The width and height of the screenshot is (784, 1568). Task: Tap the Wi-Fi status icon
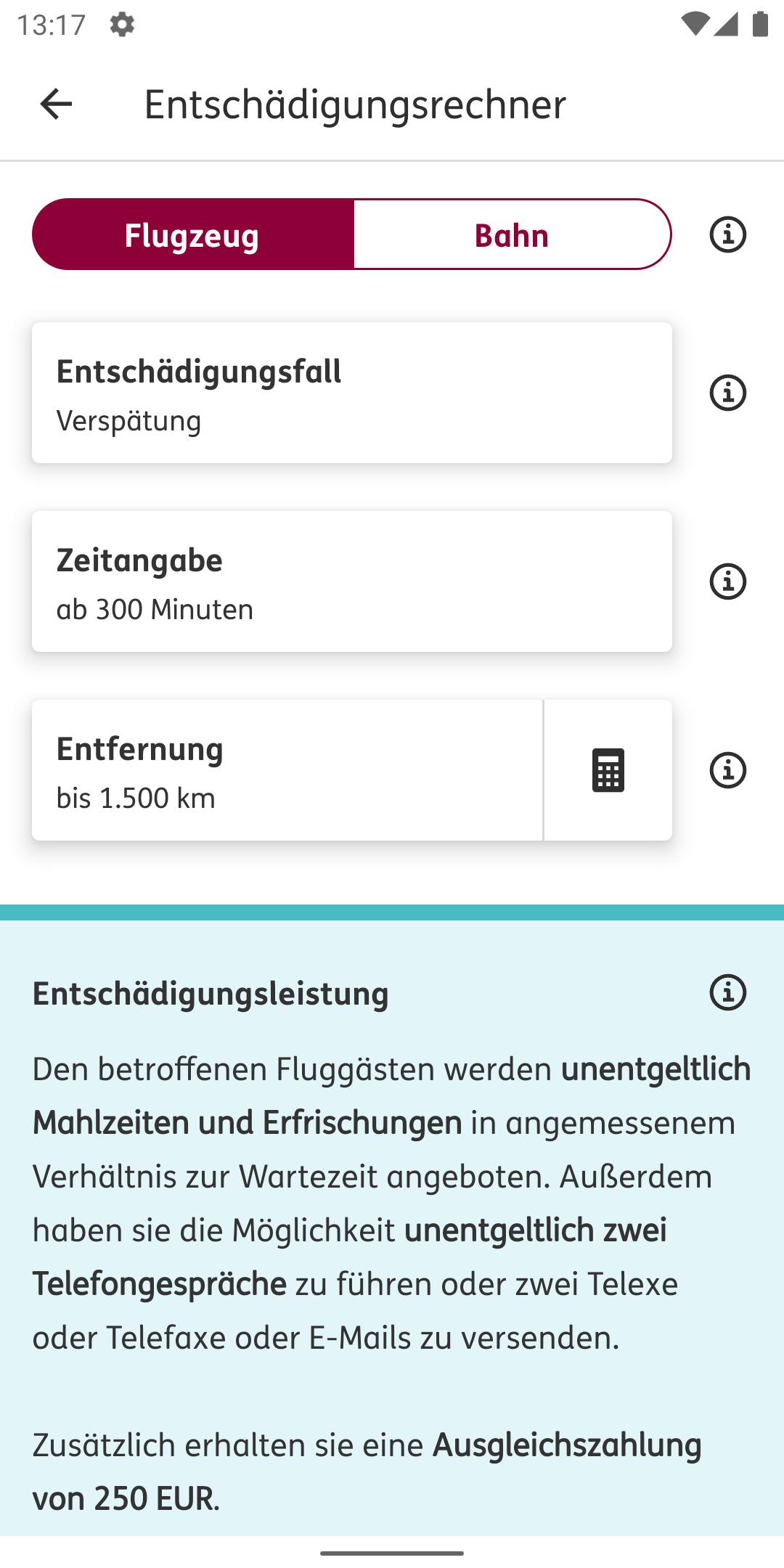click(695, 24)
